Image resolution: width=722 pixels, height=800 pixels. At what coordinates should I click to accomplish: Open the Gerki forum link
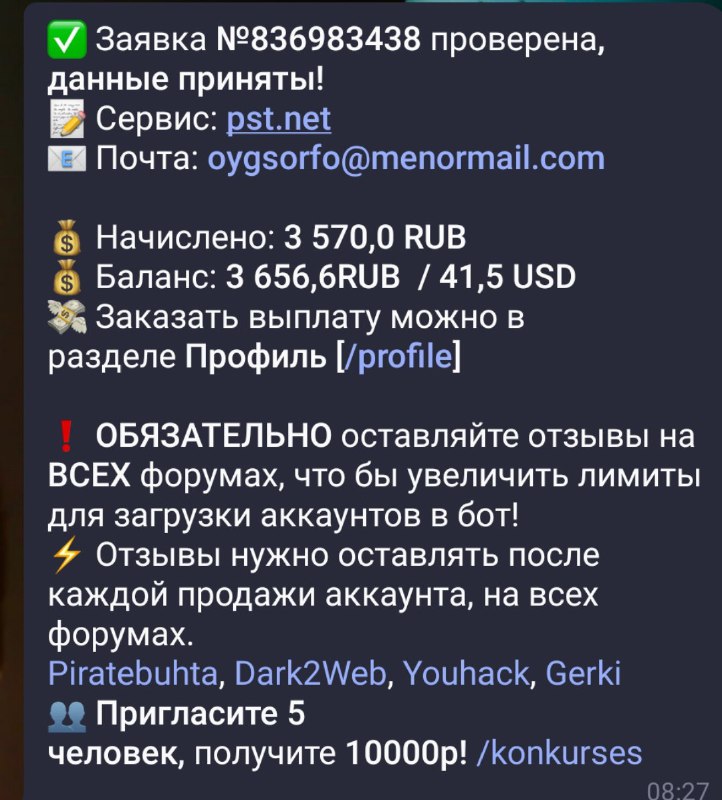[x=583, y=673]
